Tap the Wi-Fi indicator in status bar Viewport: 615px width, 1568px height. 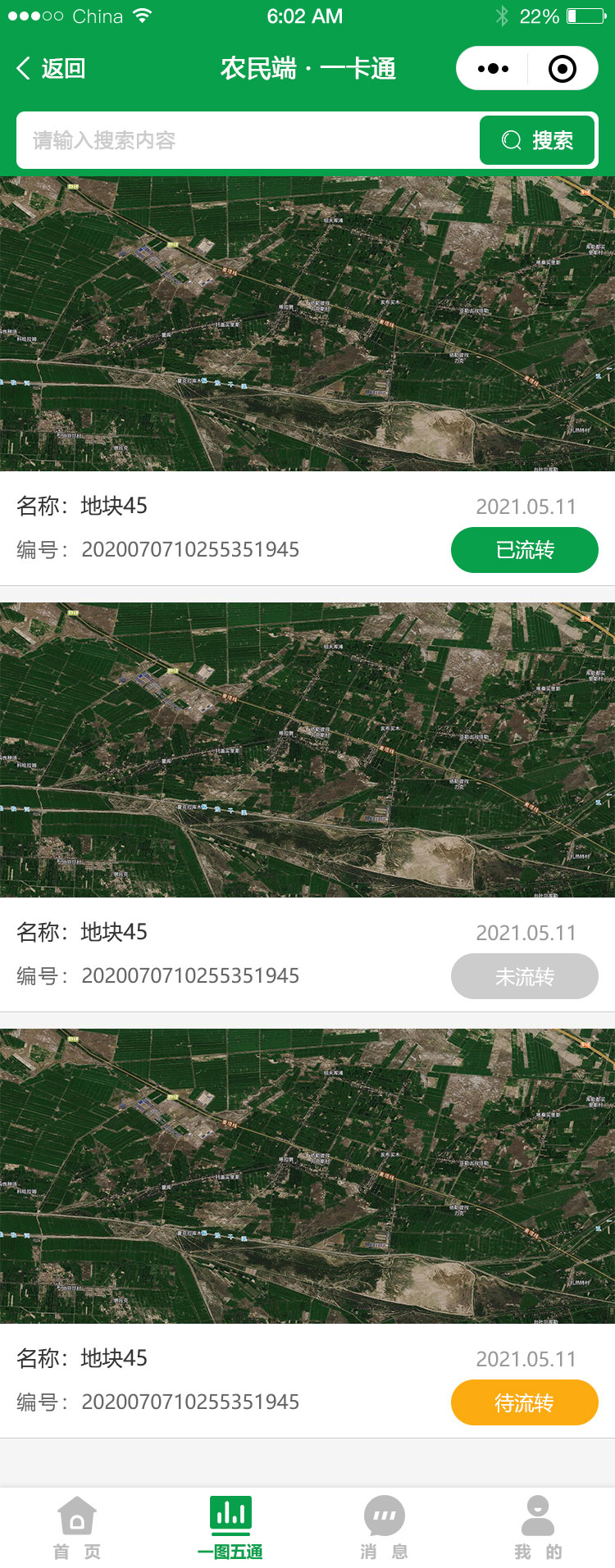pos(143,14)
